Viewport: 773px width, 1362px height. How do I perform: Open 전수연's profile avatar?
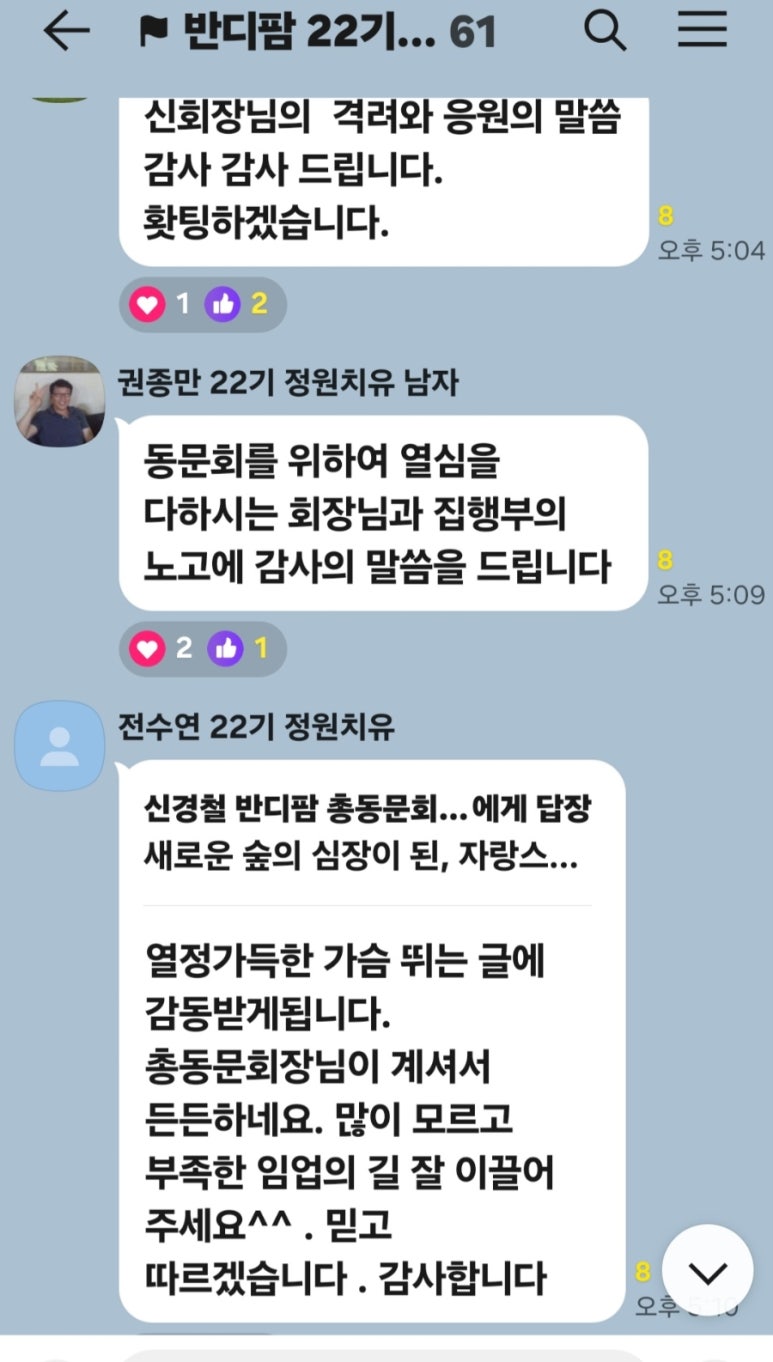pyautogui.click(x=59, y=746)
